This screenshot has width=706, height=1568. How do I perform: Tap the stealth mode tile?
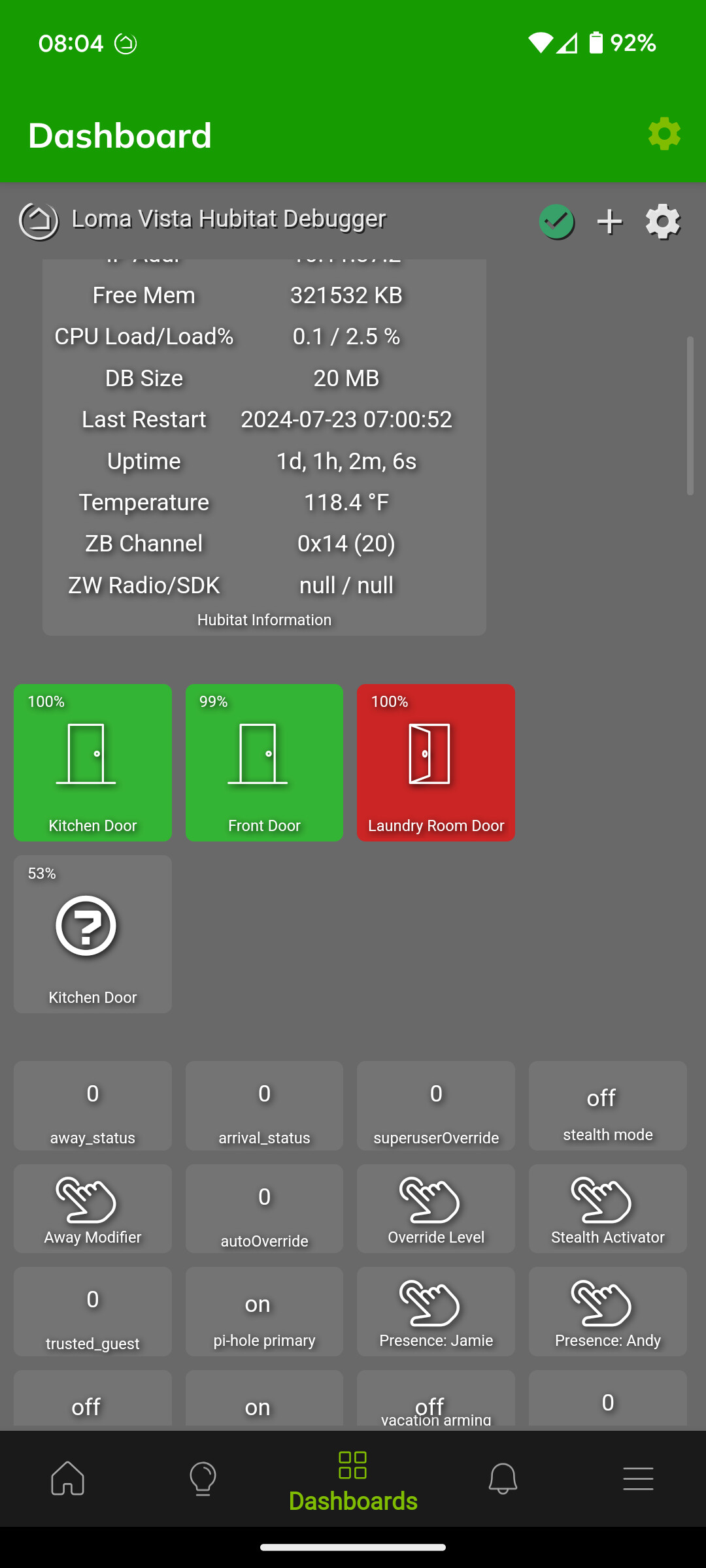[608, 1105]
